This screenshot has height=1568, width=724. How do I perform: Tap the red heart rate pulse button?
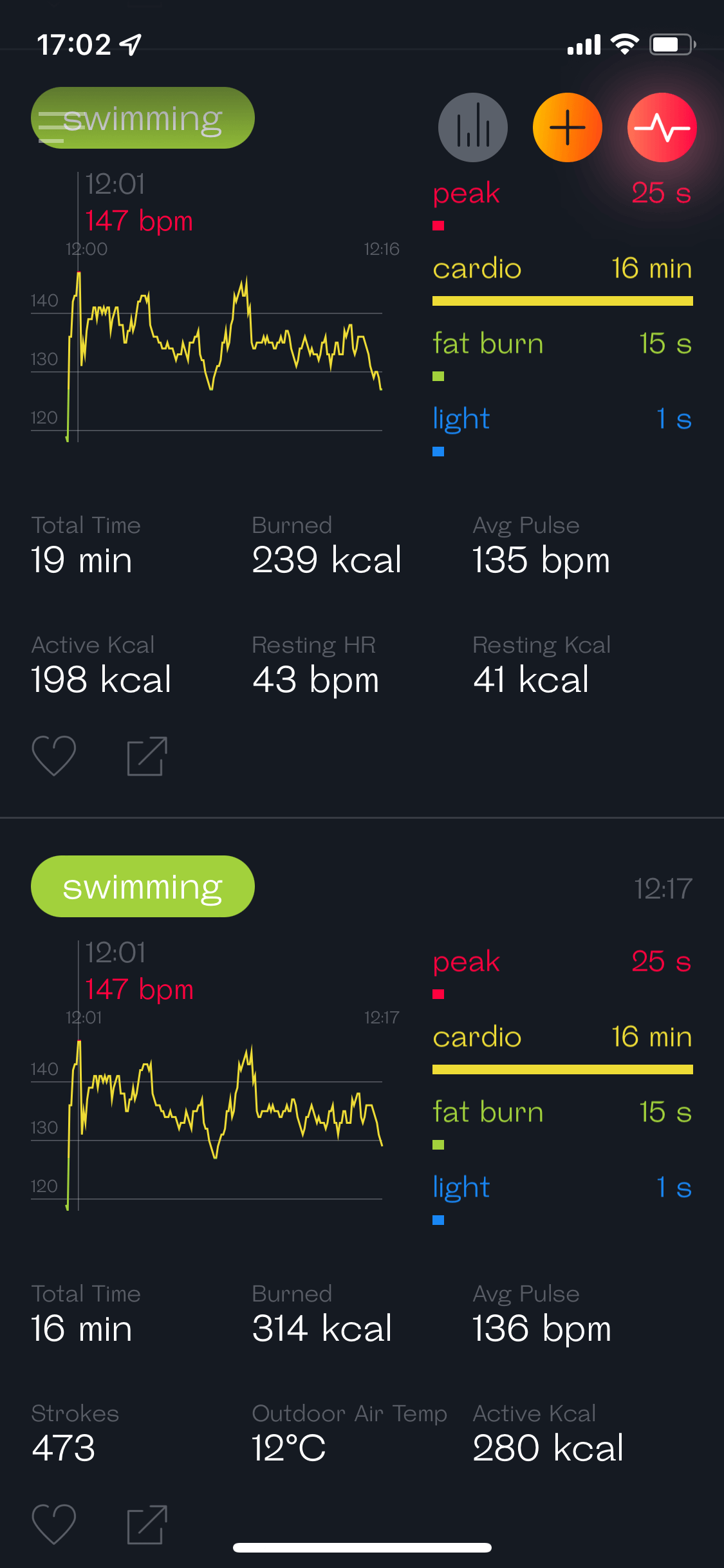tap(662, 127)
